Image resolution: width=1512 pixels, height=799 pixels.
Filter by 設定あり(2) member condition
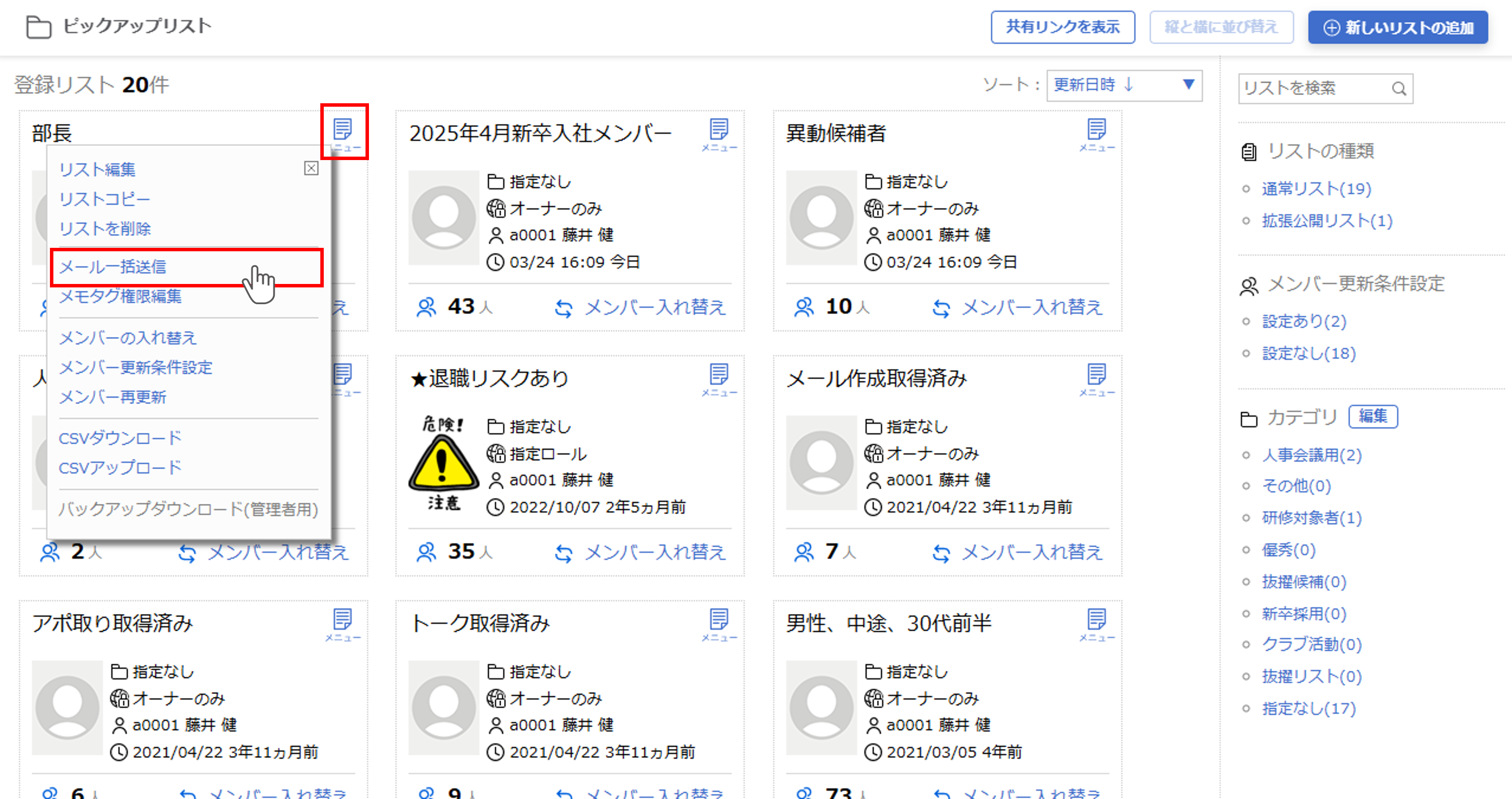(1304, 321)
